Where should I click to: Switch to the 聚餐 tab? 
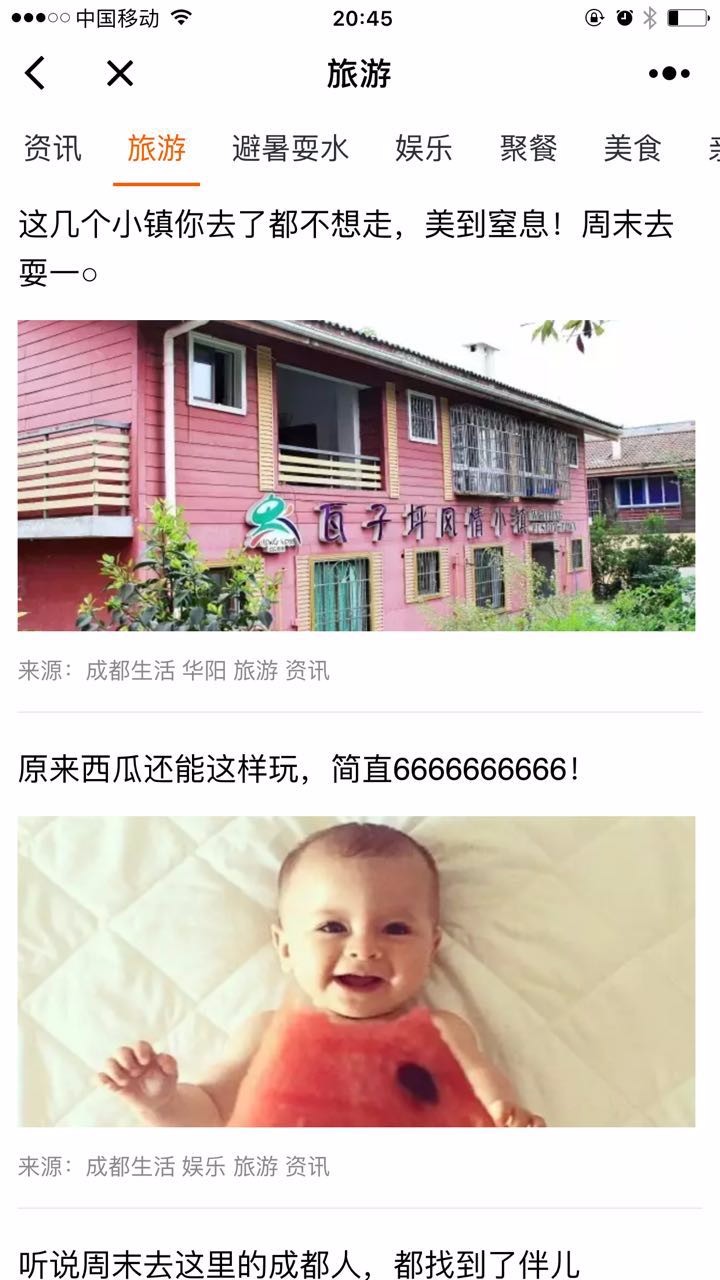click(528, 149)
